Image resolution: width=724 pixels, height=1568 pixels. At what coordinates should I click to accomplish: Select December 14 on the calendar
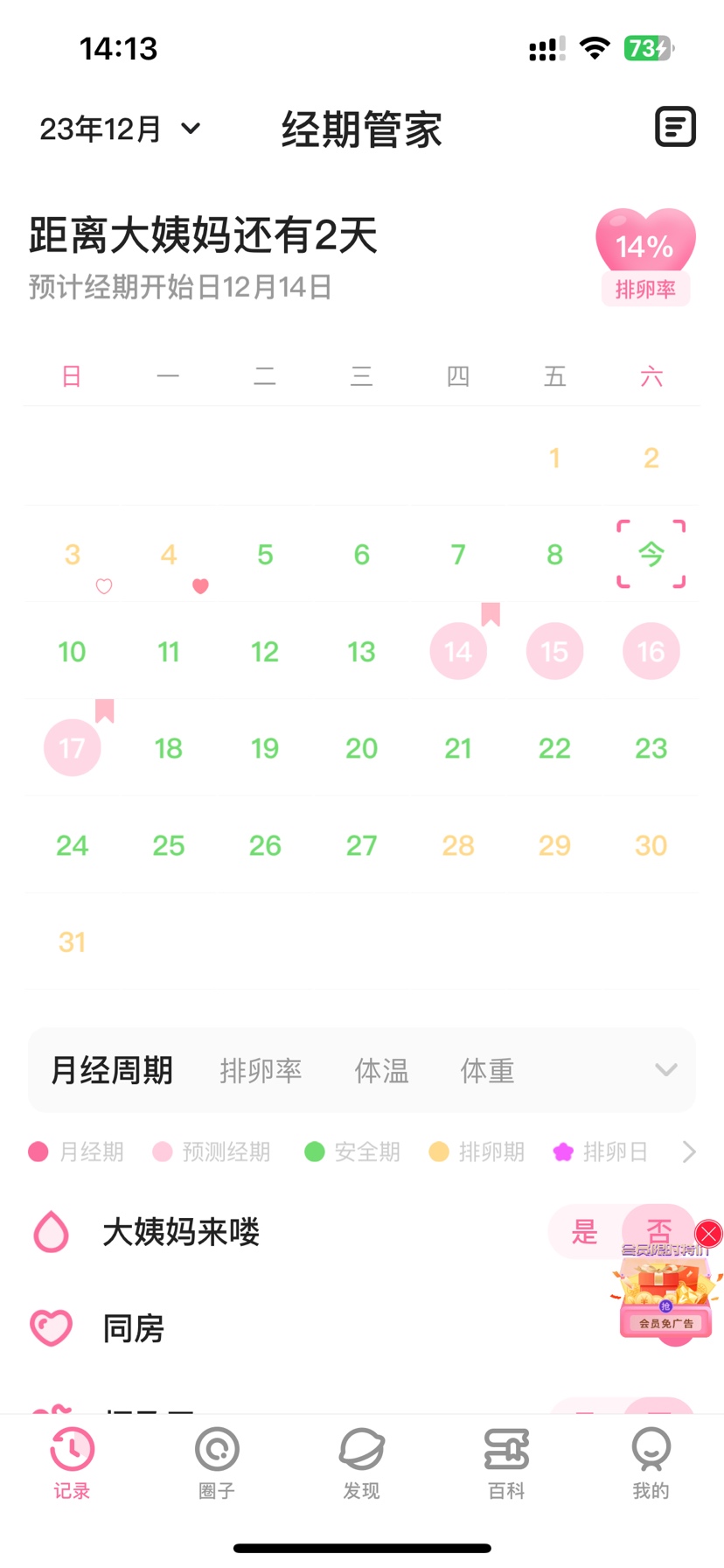tap(458, 652)
